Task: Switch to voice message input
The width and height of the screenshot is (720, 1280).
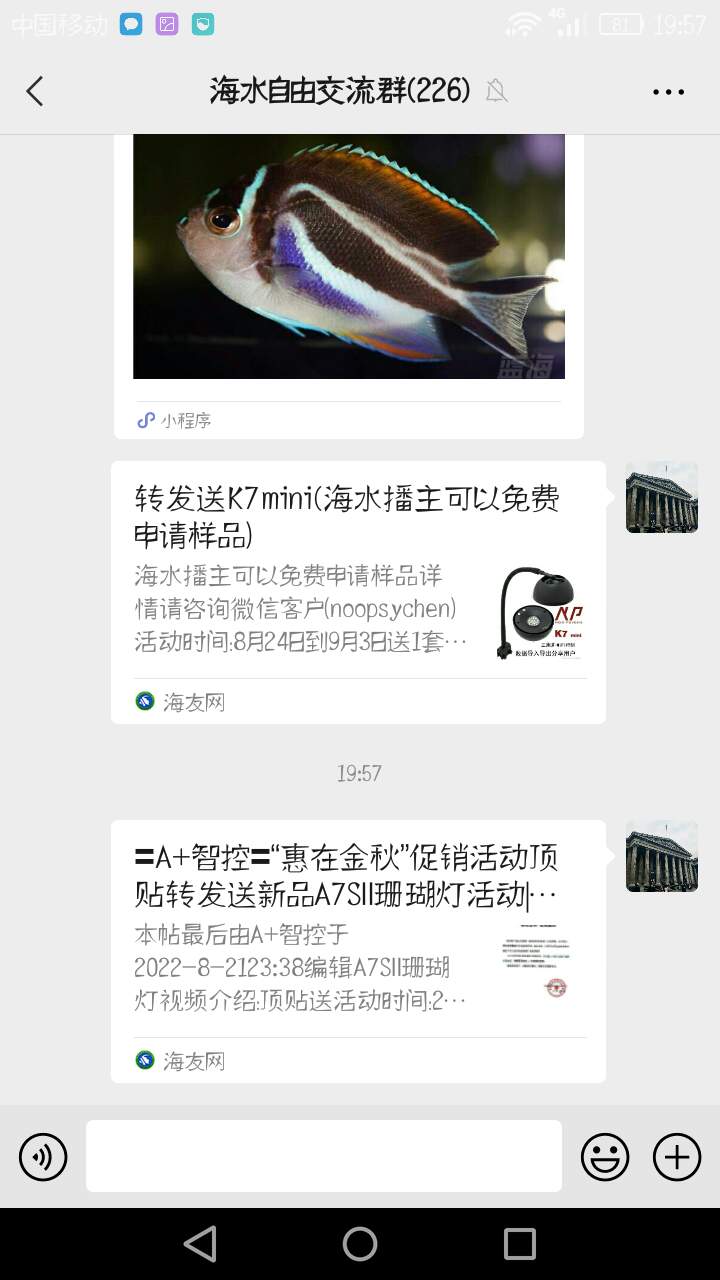Action: [43, 1157]
